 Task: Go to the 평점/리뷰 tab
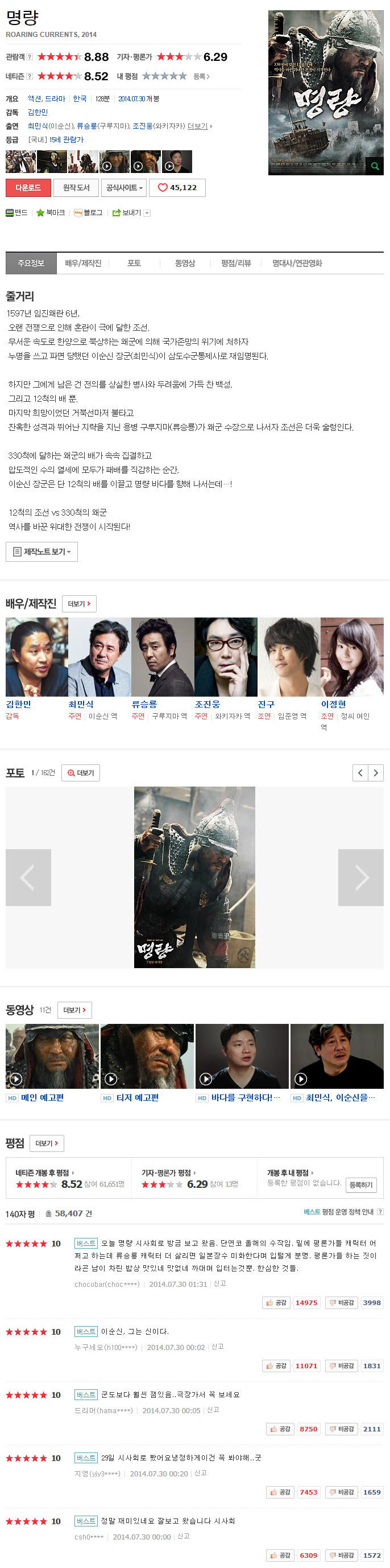236,263
